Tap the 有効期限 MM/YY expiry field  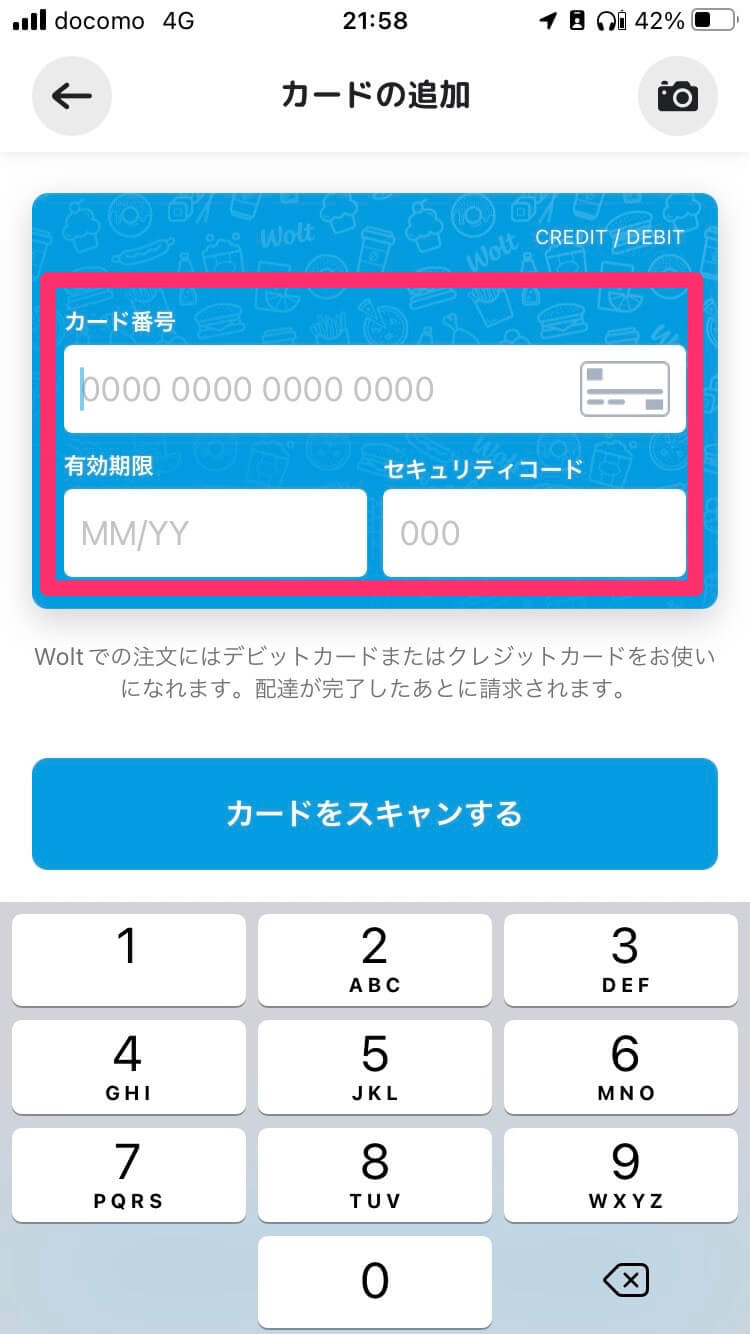pyautogui.click(x=215, y=533)
